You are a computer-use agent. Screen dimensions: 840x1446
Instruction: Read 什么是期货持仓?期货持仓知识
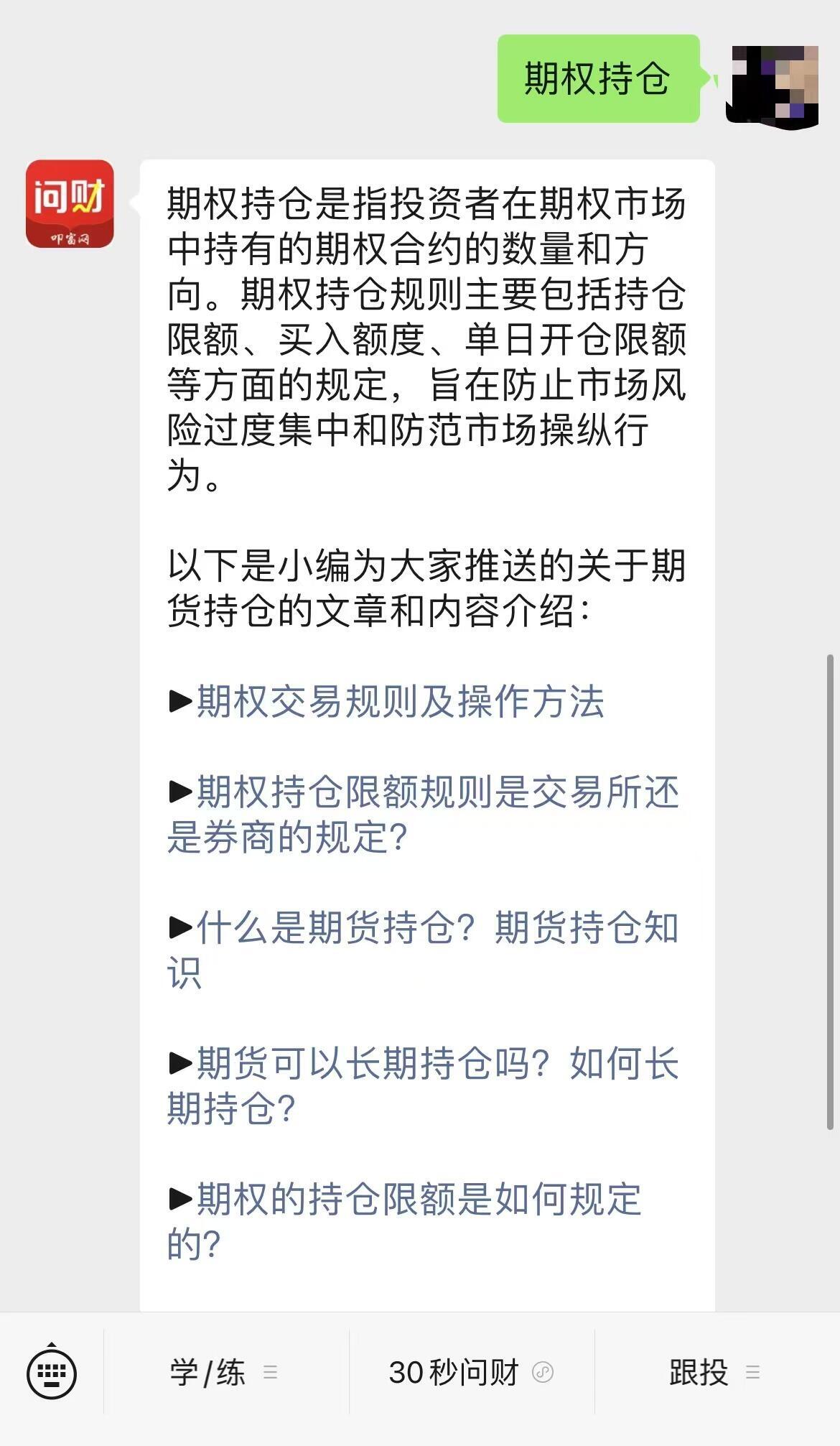pos(424,949)
